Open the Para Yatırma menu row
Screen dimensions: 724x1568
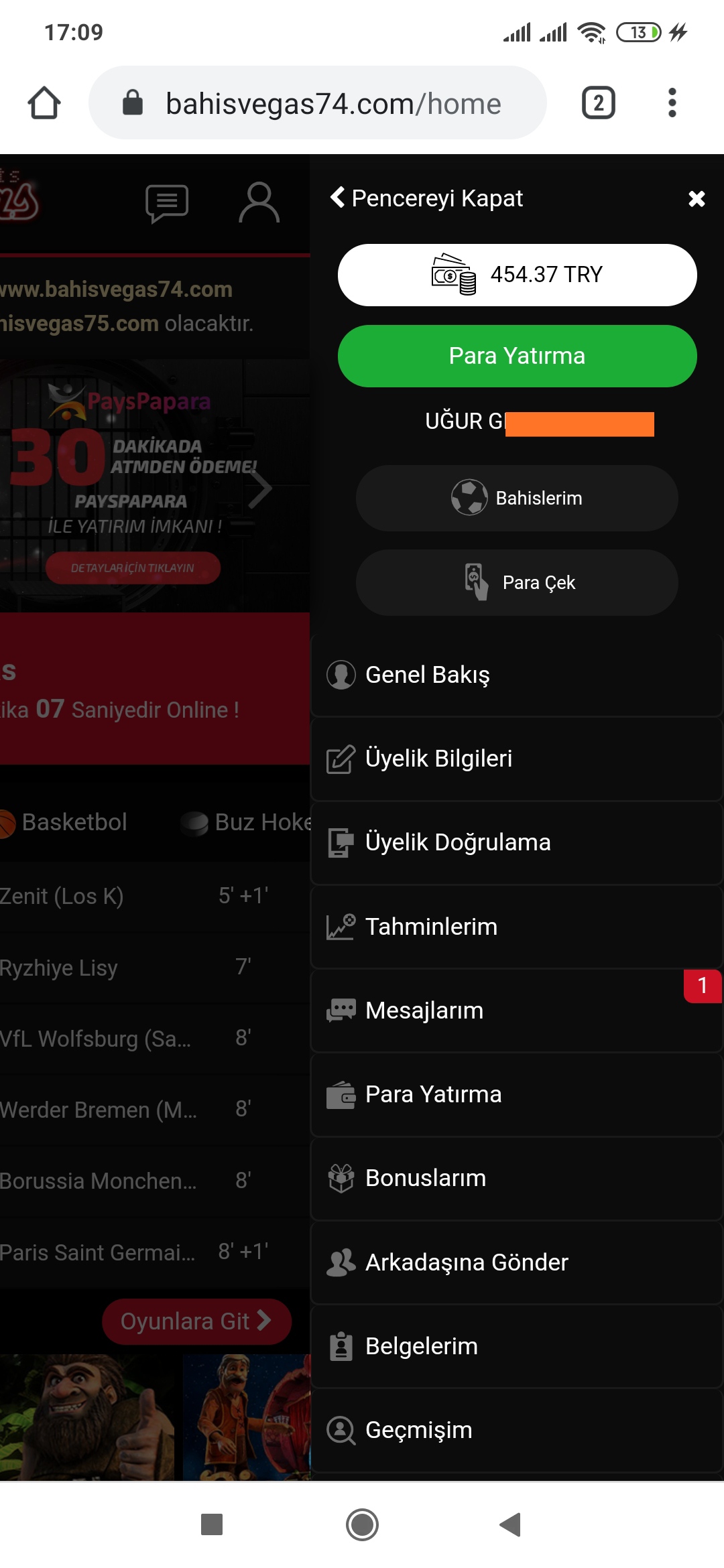[x=517, y=1094]
